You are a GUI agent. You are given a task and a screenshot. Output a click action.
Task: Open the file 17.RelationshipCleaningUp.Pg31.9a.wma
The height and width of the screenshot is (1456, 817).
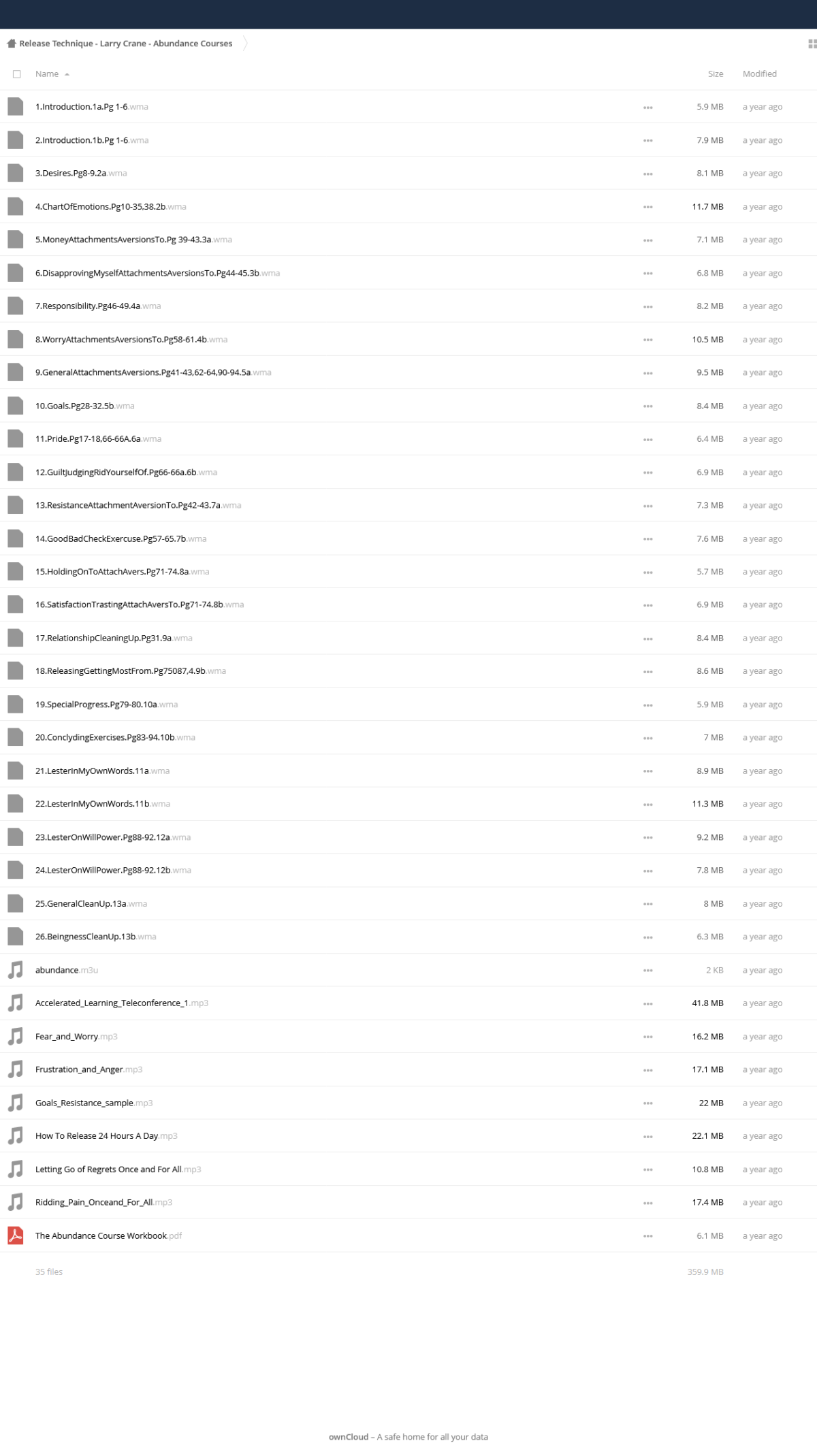pos(114,638)
